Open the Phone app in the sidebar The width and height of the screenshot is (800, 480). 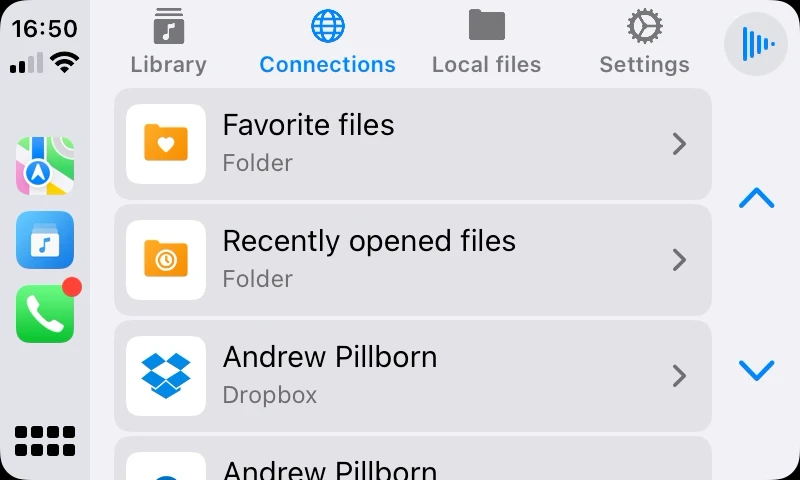tap(45, 314)
